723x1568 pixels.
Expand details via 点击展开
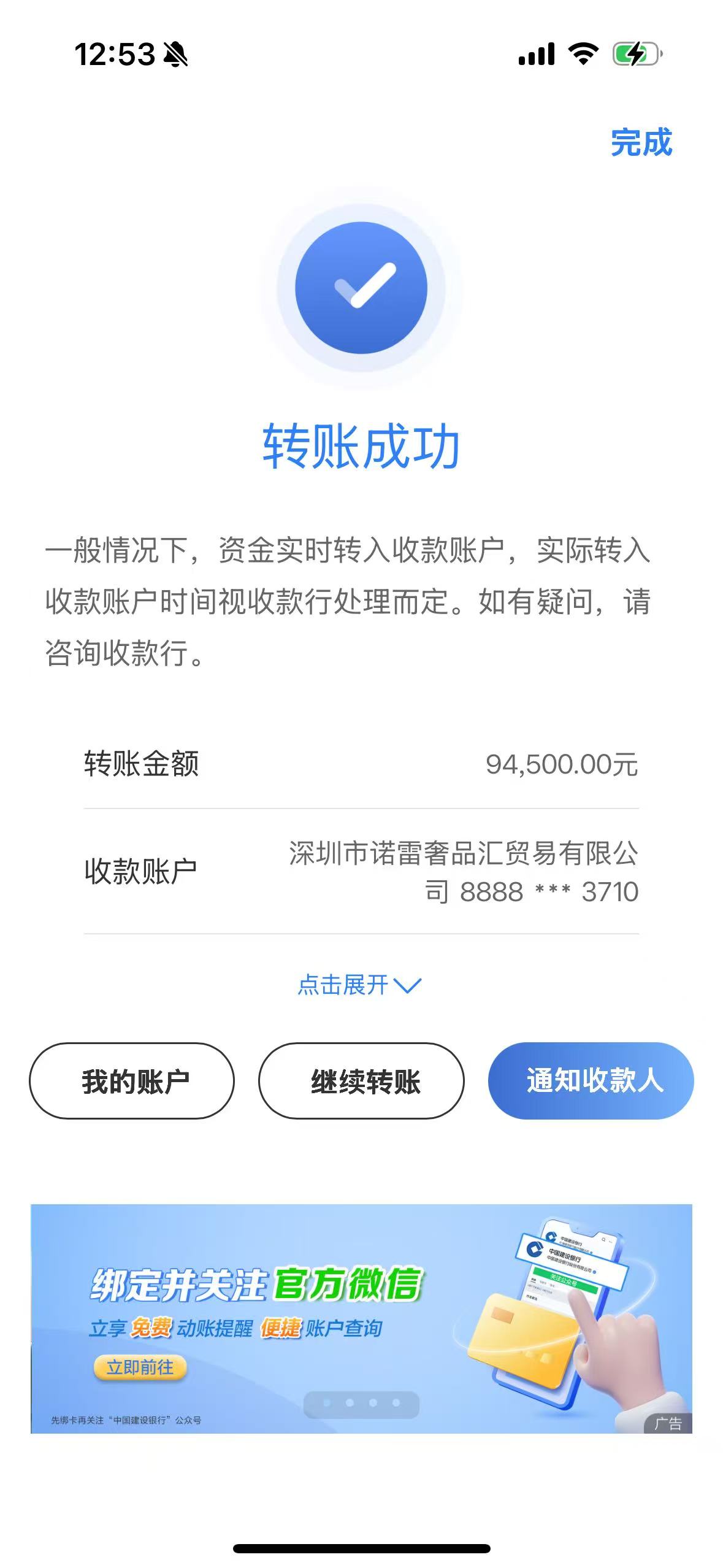(359, 985)
